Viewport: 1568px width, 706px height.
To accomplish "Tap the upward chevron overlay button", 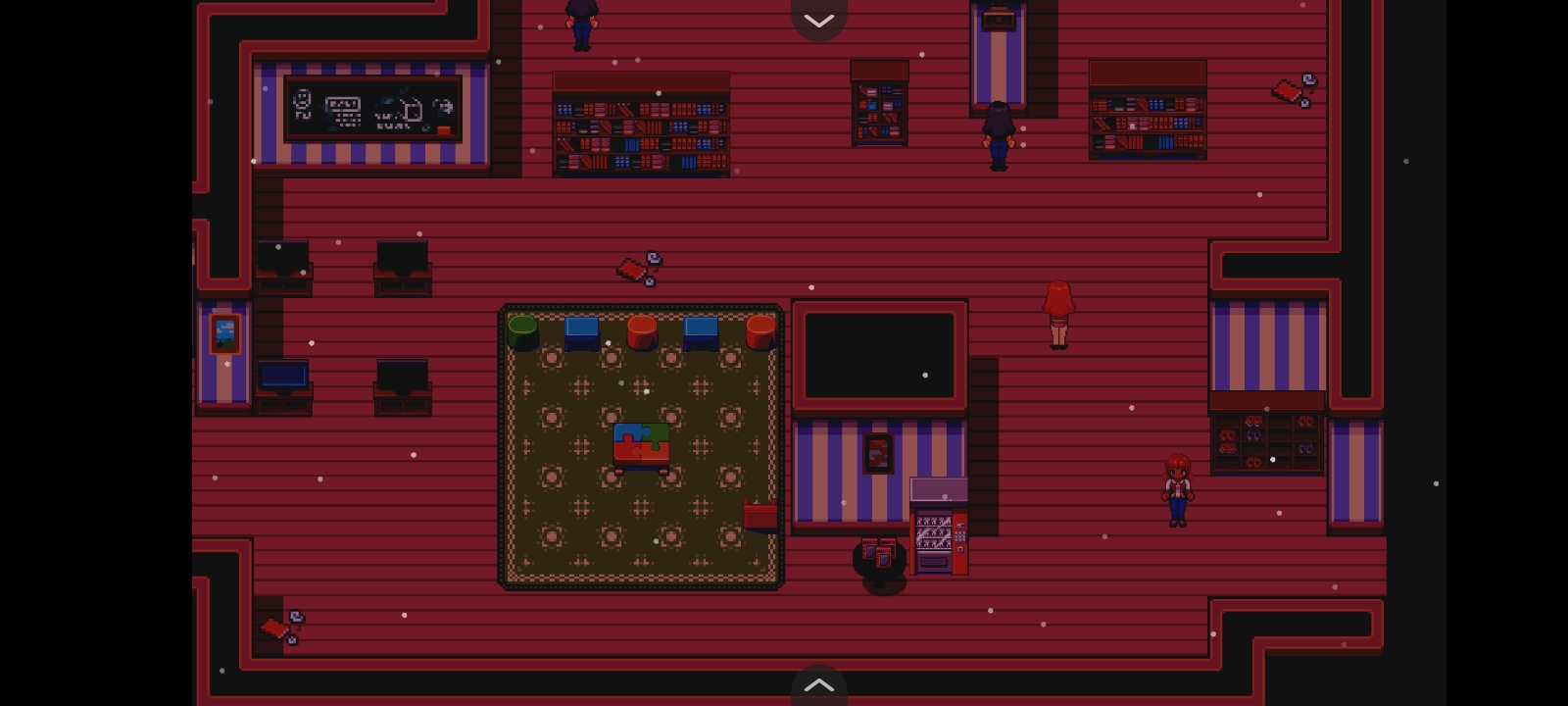I will [x=819, y=685].
